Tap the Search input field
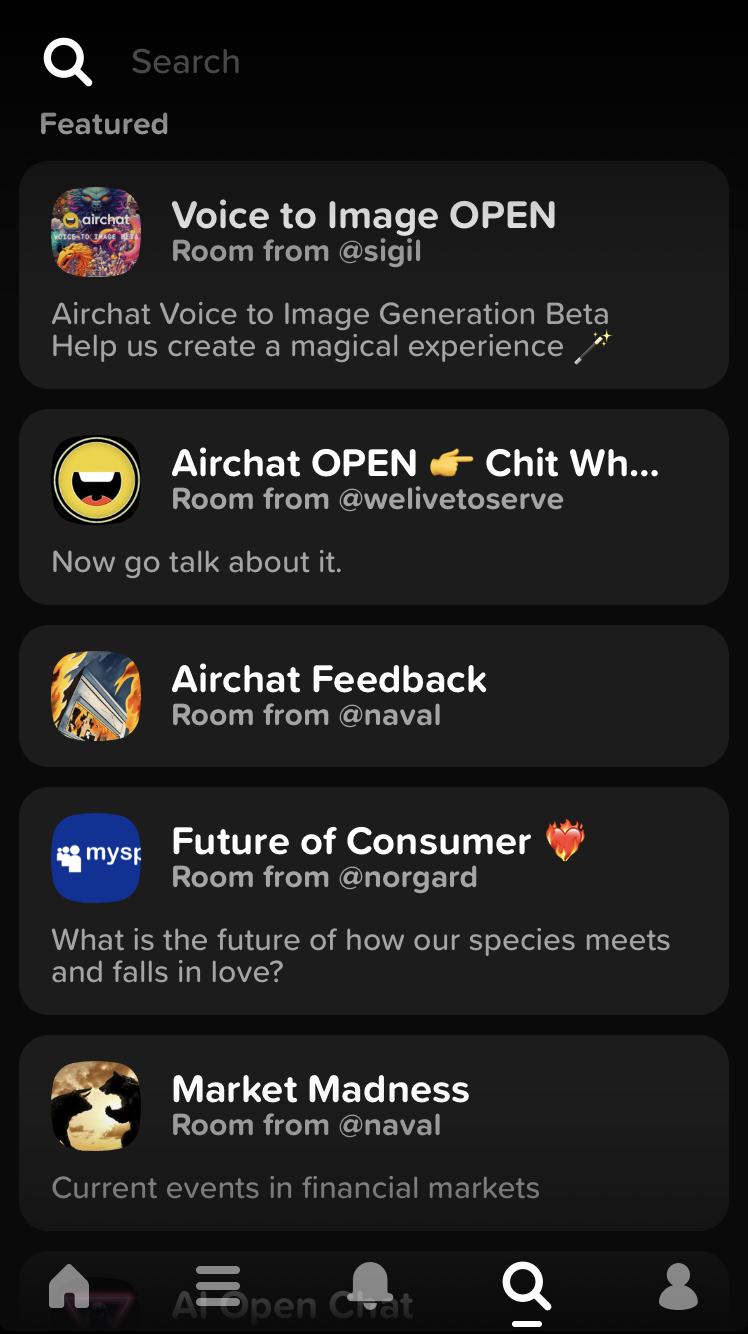 tap(400, 62)
